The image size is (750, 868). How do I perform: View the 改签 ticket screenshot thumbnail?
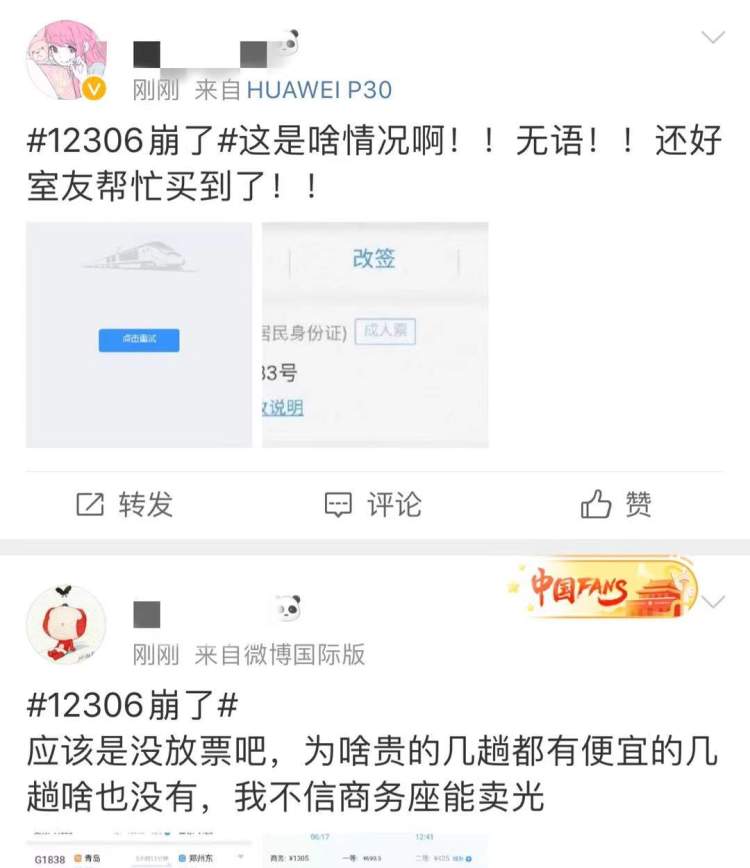pyautogui.click(x=375, y=335)
